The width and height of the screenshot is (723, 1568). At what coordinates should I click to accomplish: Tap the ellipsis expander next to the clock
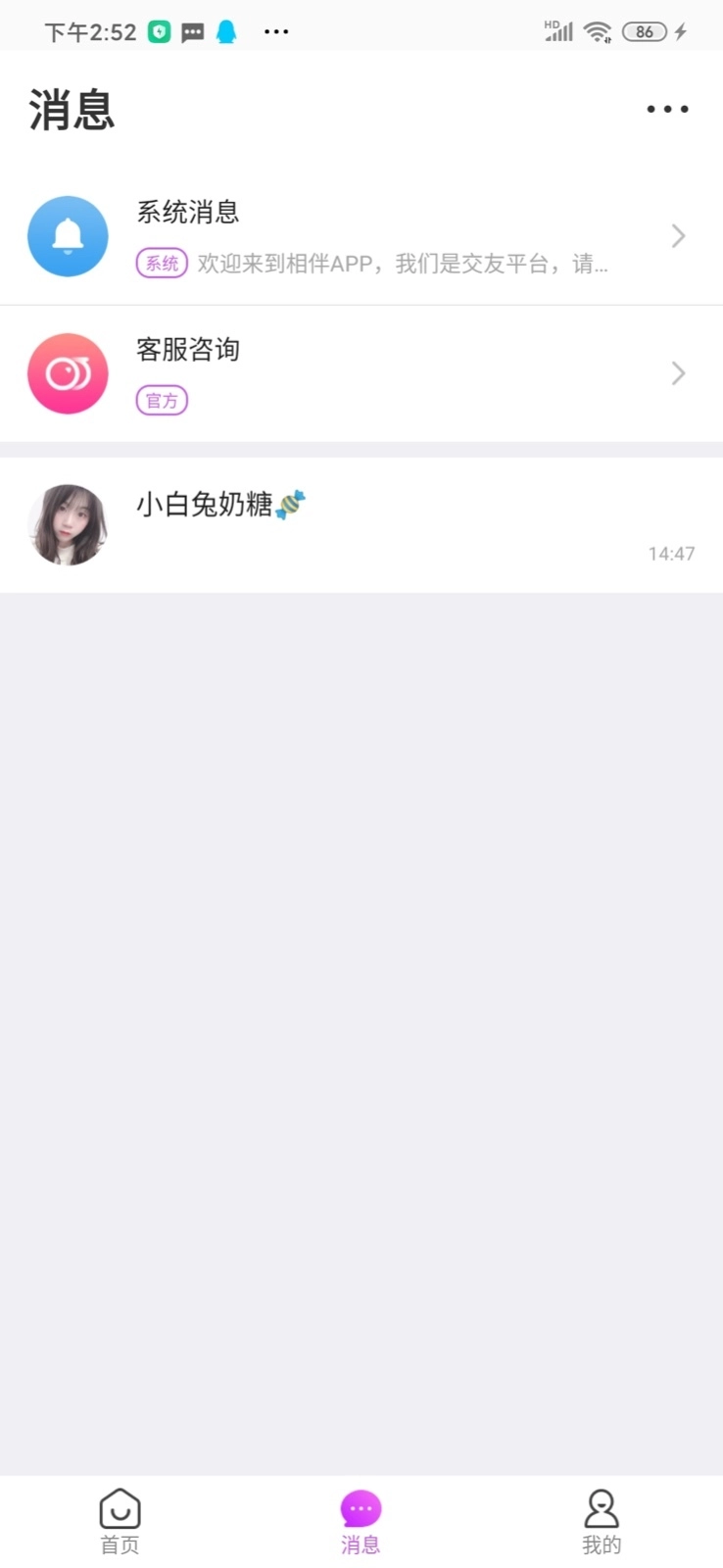[276, 31]
